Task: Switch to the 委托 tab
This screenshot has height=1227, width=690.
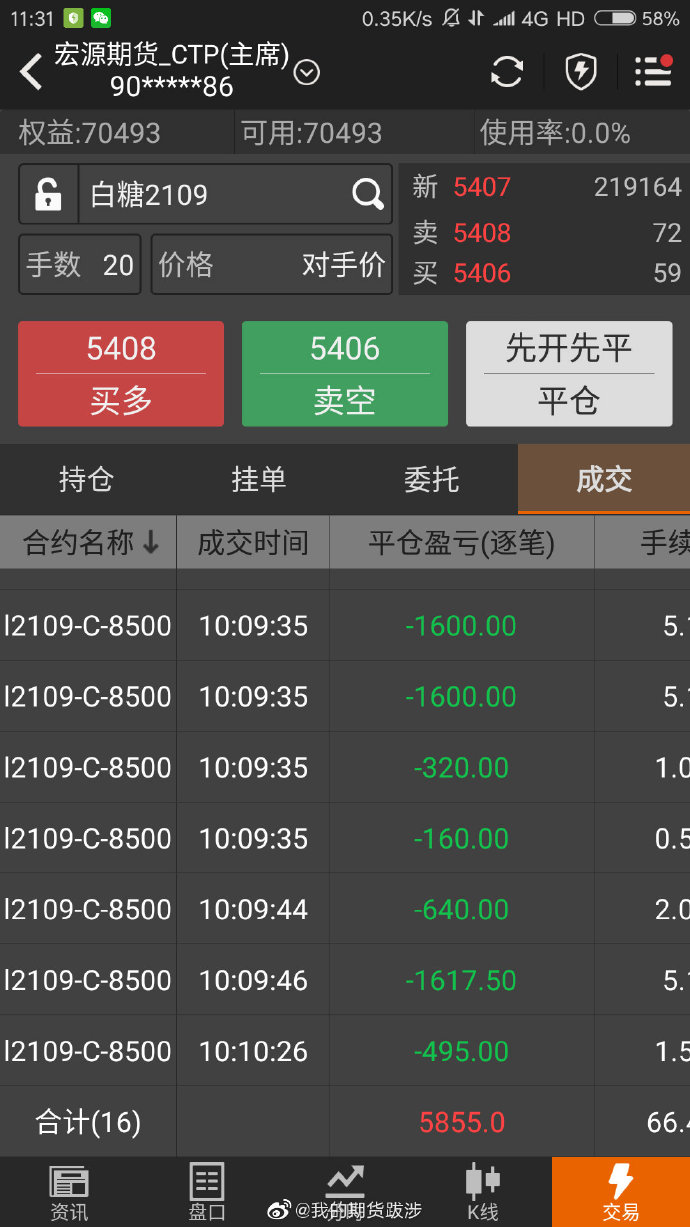Action: coord(431,480)
